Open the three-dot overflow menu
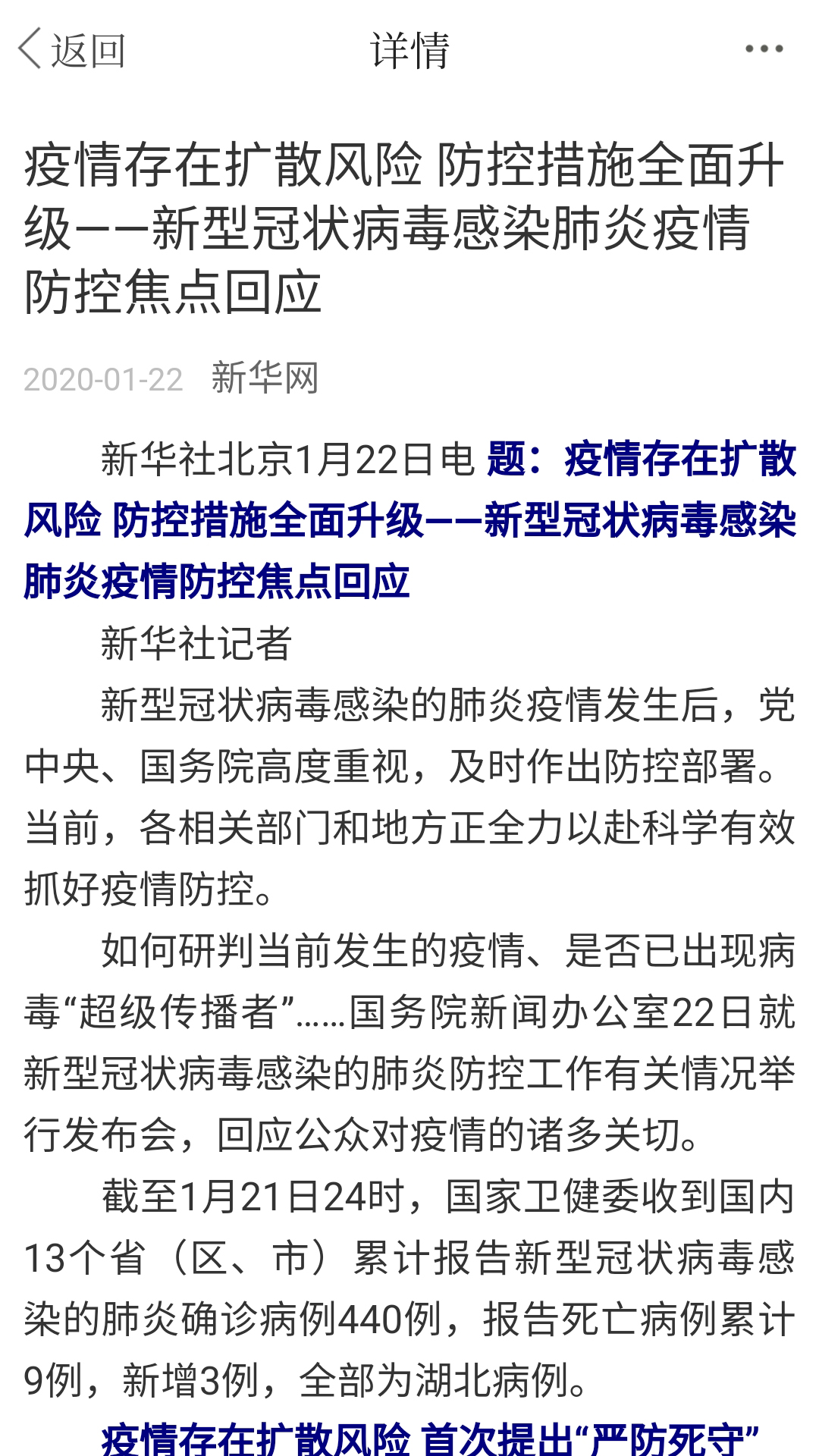The height and width of the screenshot is (1456, 819). point(764,50)
